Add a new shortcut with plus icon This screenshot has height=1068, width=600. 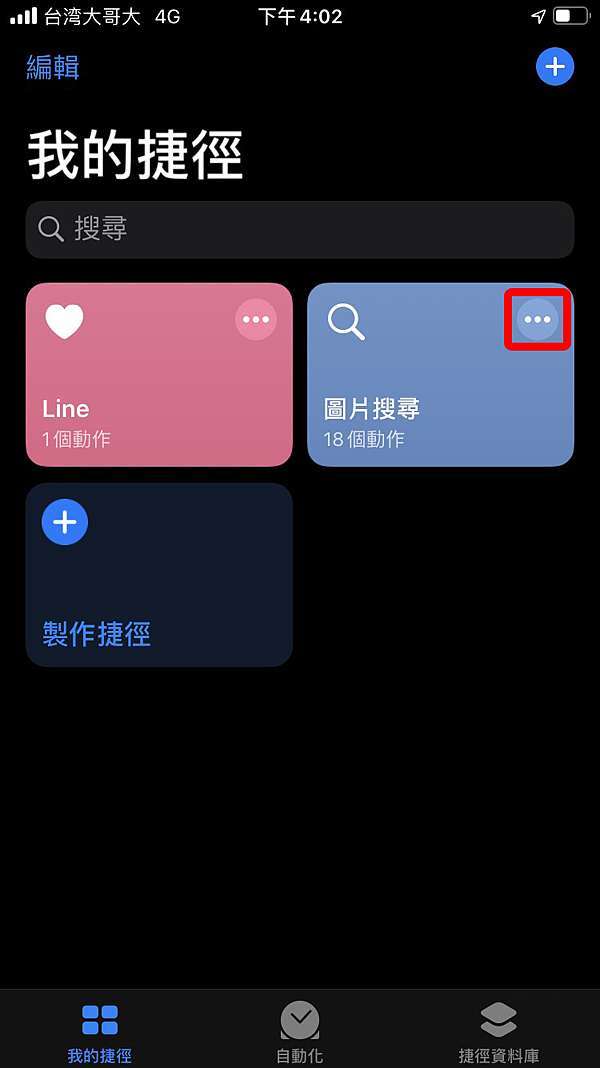(x=555, y=67)
